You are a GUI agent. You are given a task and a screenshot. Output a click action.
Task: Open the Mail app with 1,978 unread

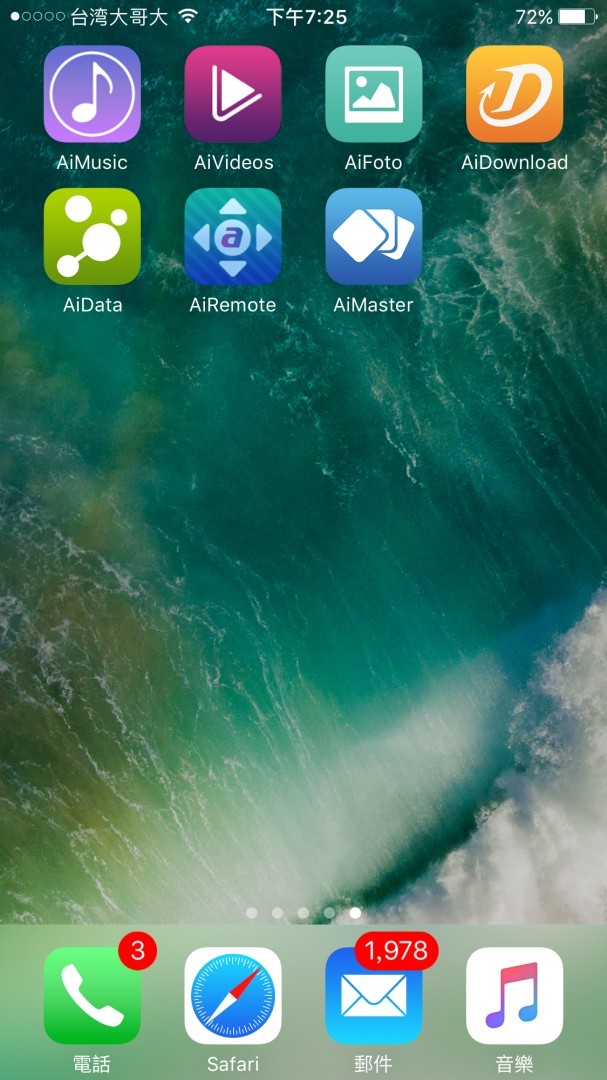pyautogui.click(x=374, y=995)
